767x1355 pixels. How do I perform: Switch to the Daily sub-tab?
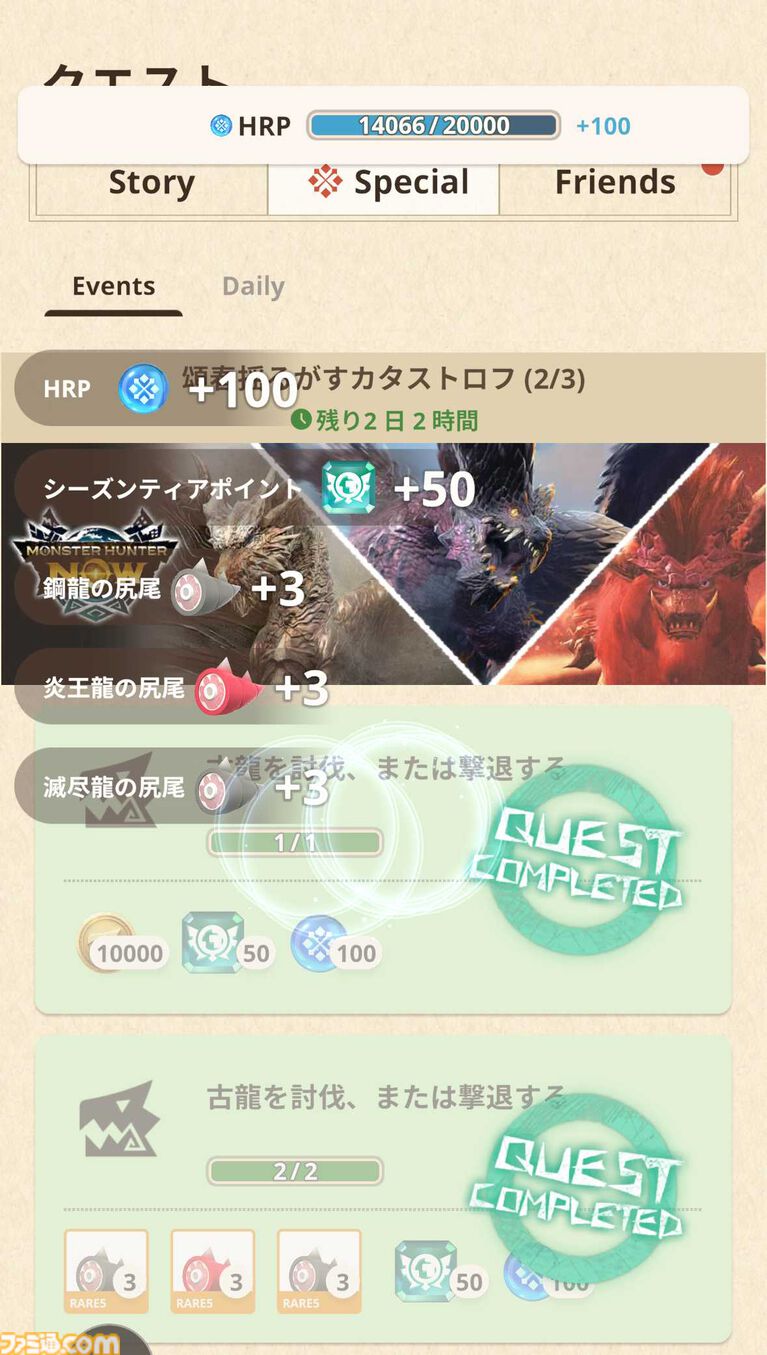pos(253,287)
